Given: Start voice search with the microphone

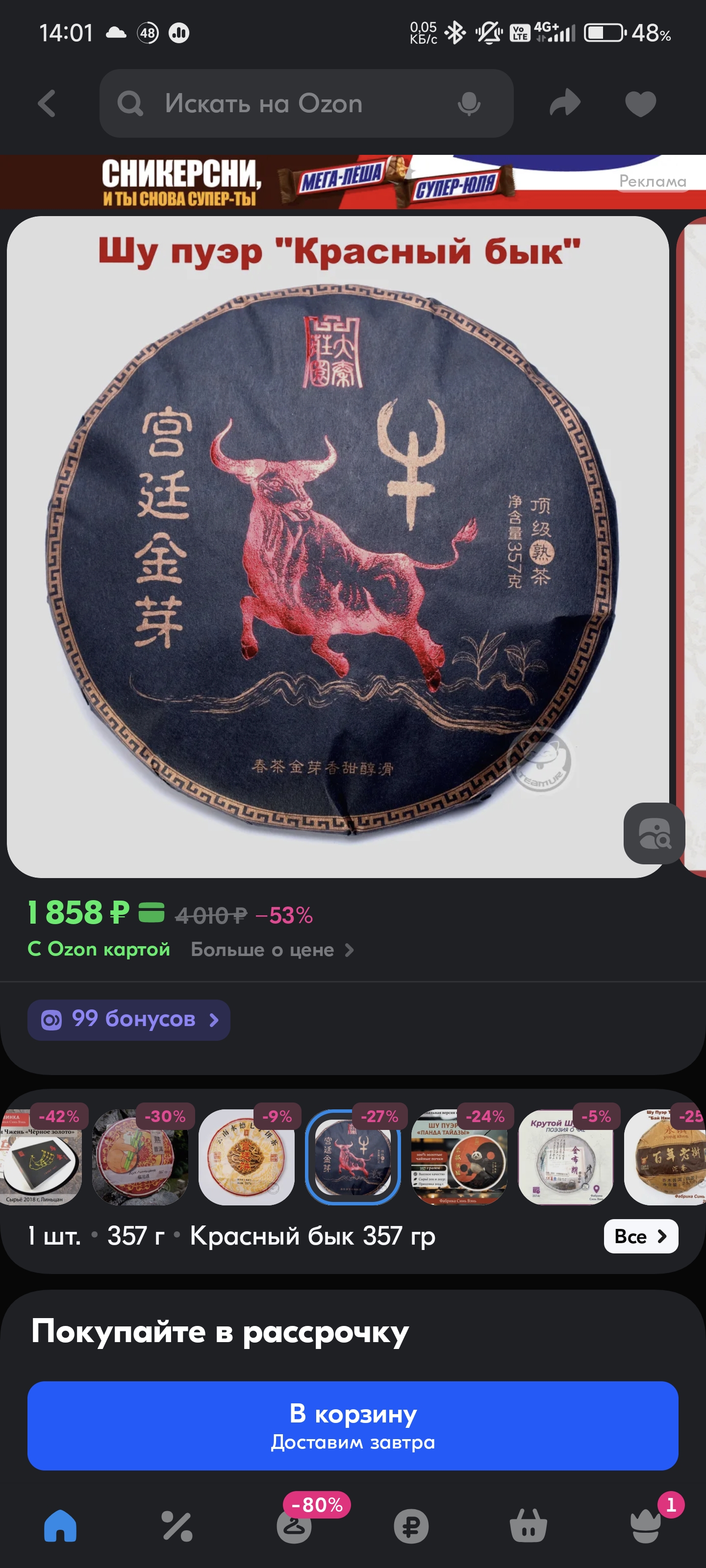Looking at the screenshot, I should [x=468, y=103].
